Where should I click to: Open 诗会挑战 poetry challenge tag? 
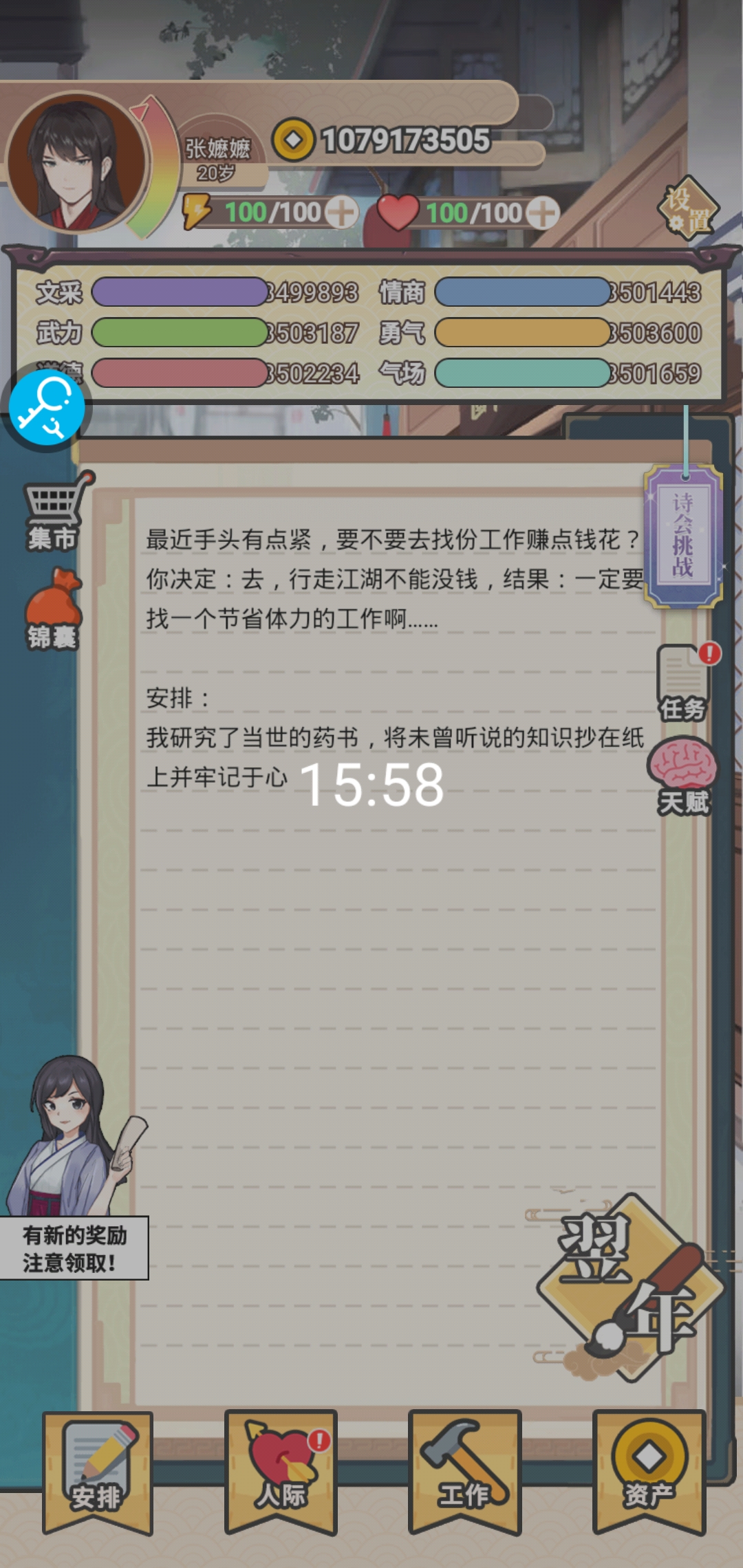[x=682, y=535]
